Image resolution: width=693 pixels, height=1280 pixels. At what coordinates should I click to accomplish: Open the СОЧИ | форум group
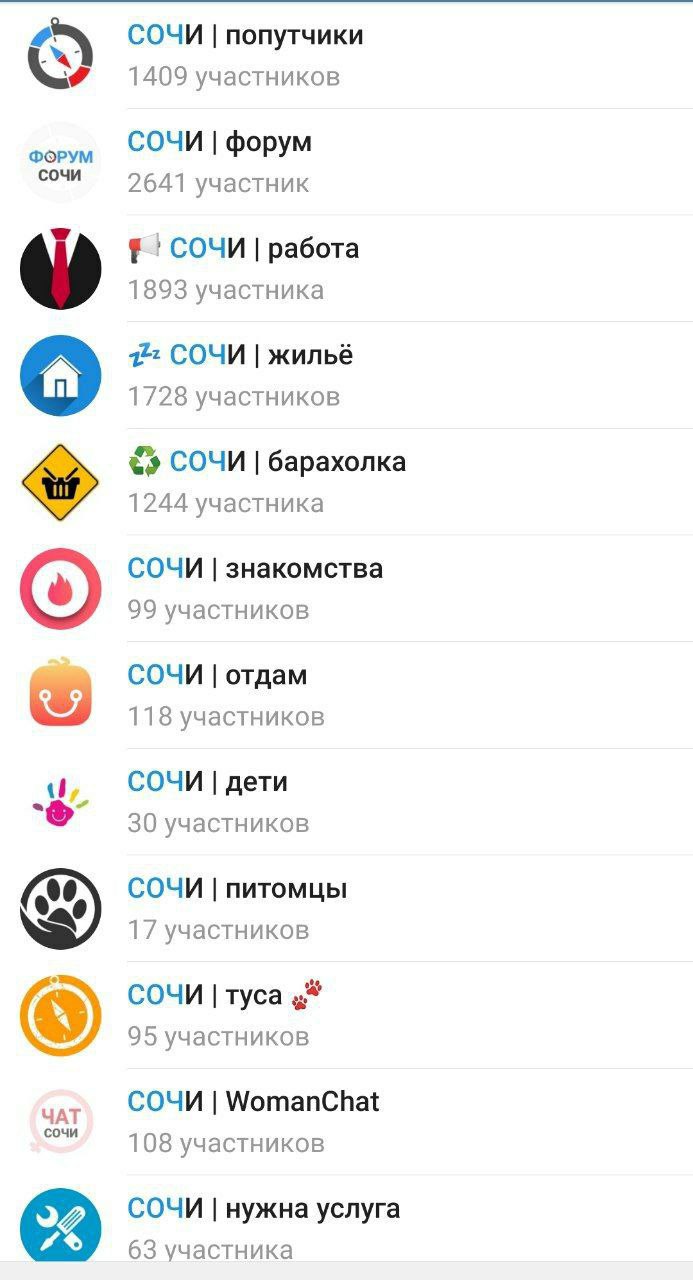pos(346,161)
